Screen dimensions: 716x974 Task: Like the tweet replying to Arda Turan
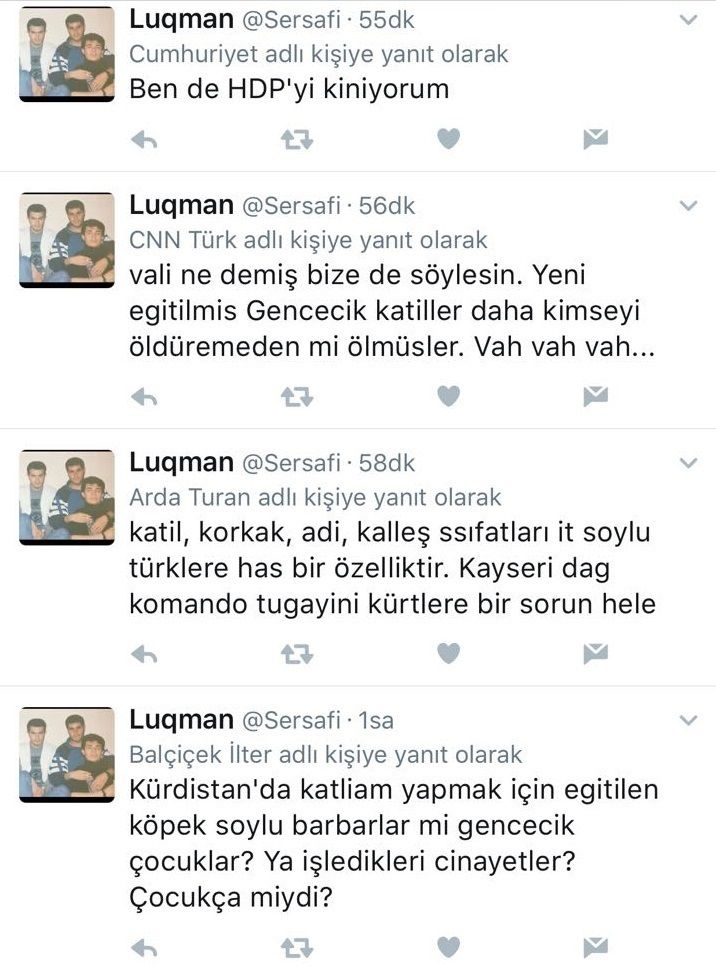pyautogui.click(x=449, y=654)
